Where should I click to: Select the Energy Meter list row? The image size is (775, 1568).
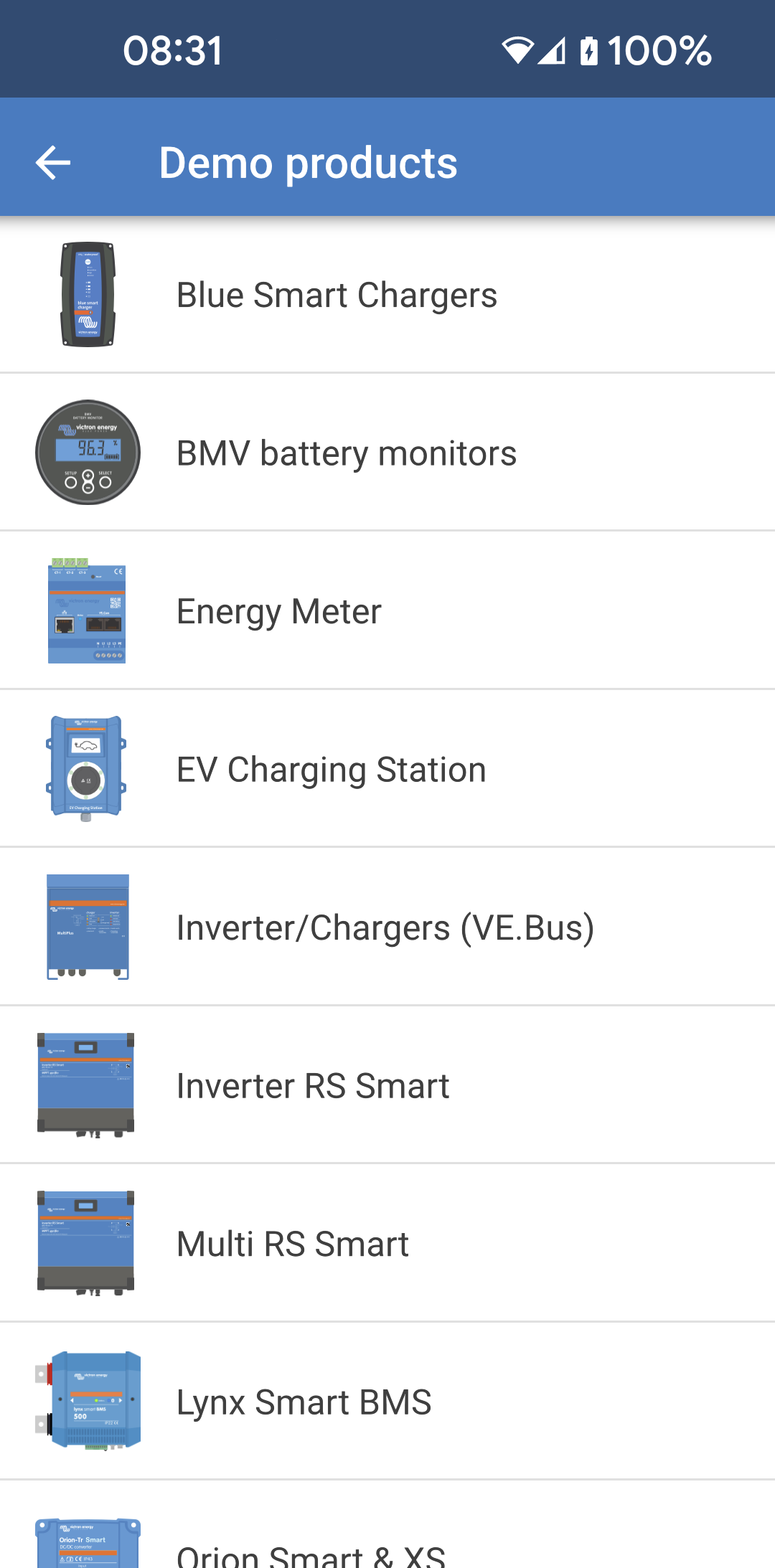(387, 610)
